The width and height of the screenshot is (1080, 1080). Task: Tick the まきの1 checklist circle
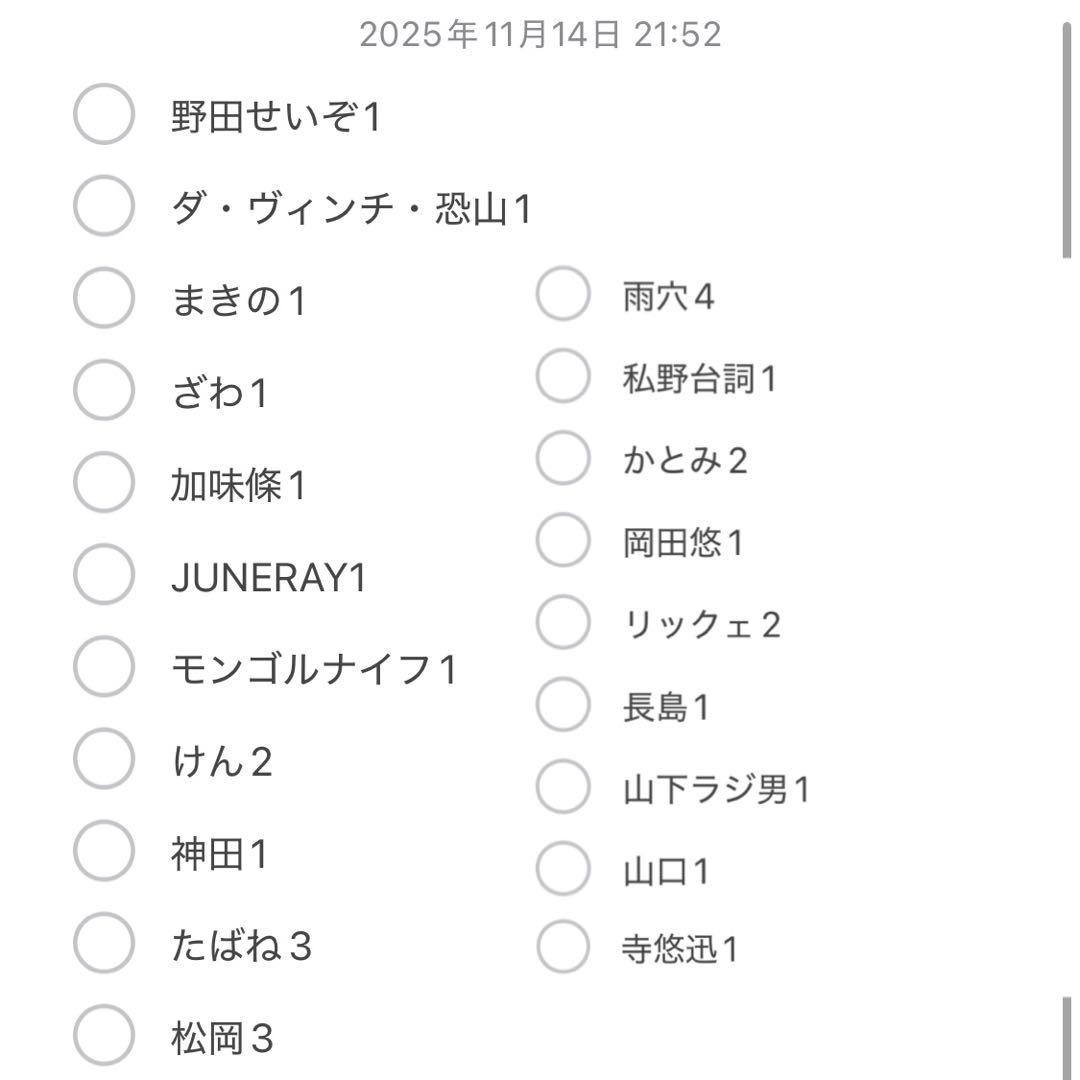tap(103, 299)
